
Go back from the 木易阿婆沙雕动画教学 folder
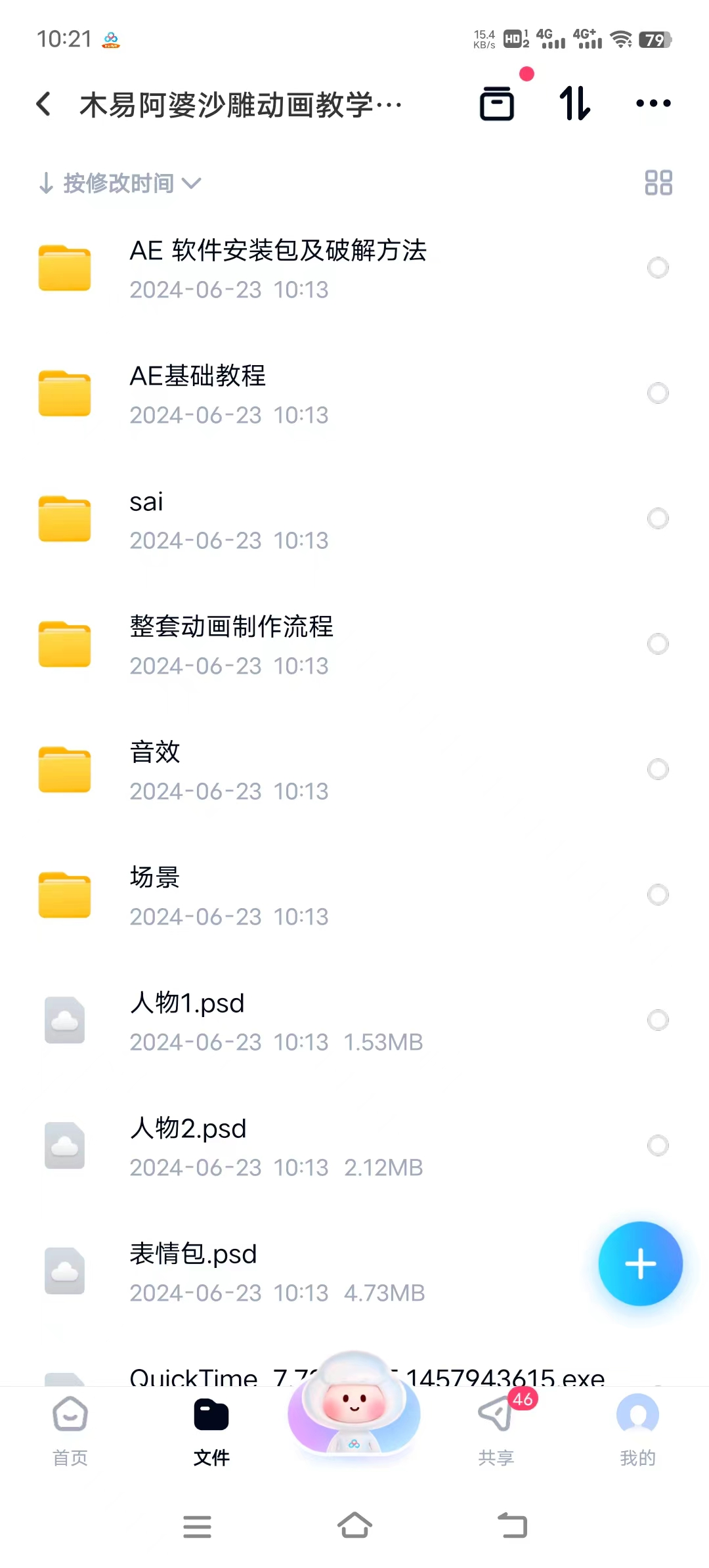coord(44,104)
